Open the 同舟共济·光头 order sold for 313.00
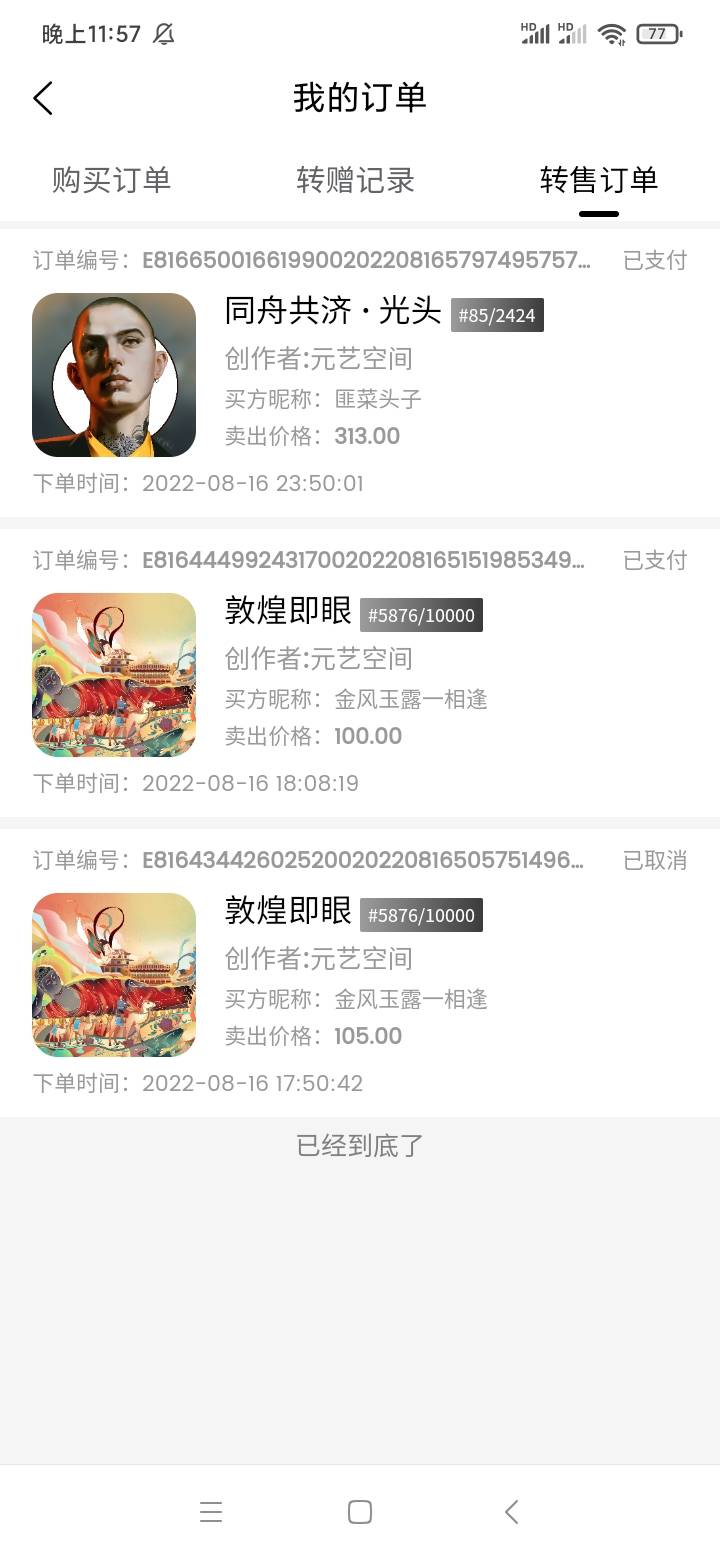This screenshot has width=720, height=1560. click(360, 372)
